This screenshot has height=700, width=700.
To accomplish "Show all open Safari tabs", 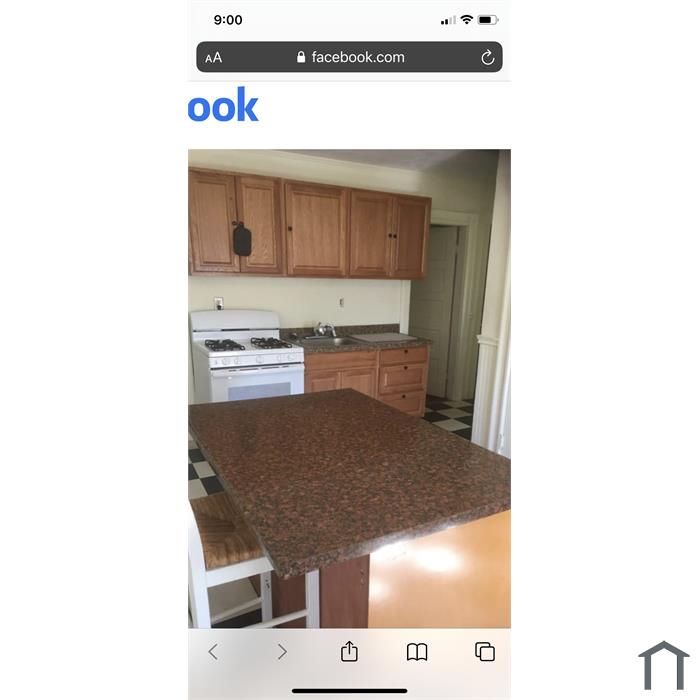I will coord(485,652).
